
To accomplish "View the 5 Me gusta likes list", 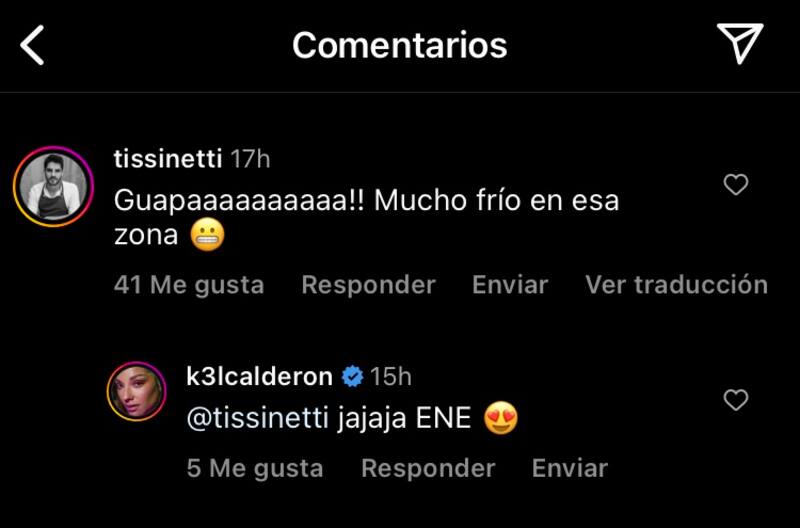I will coord(255,468).
